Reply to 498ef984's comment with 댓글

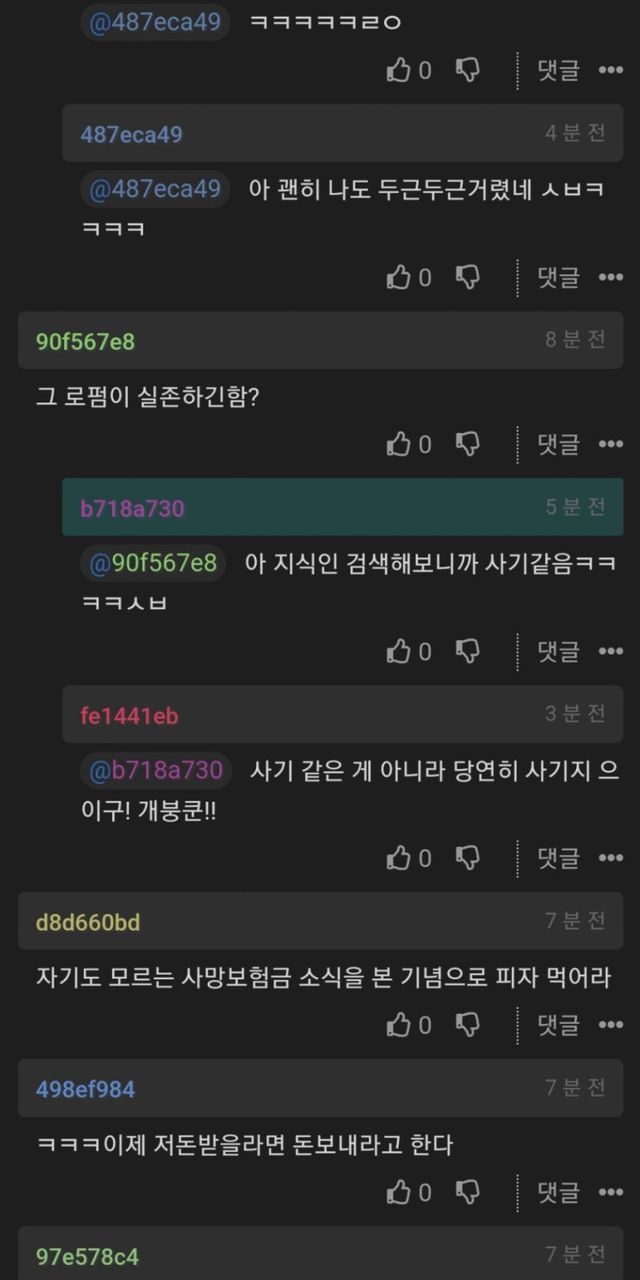tap(558, 1192)
